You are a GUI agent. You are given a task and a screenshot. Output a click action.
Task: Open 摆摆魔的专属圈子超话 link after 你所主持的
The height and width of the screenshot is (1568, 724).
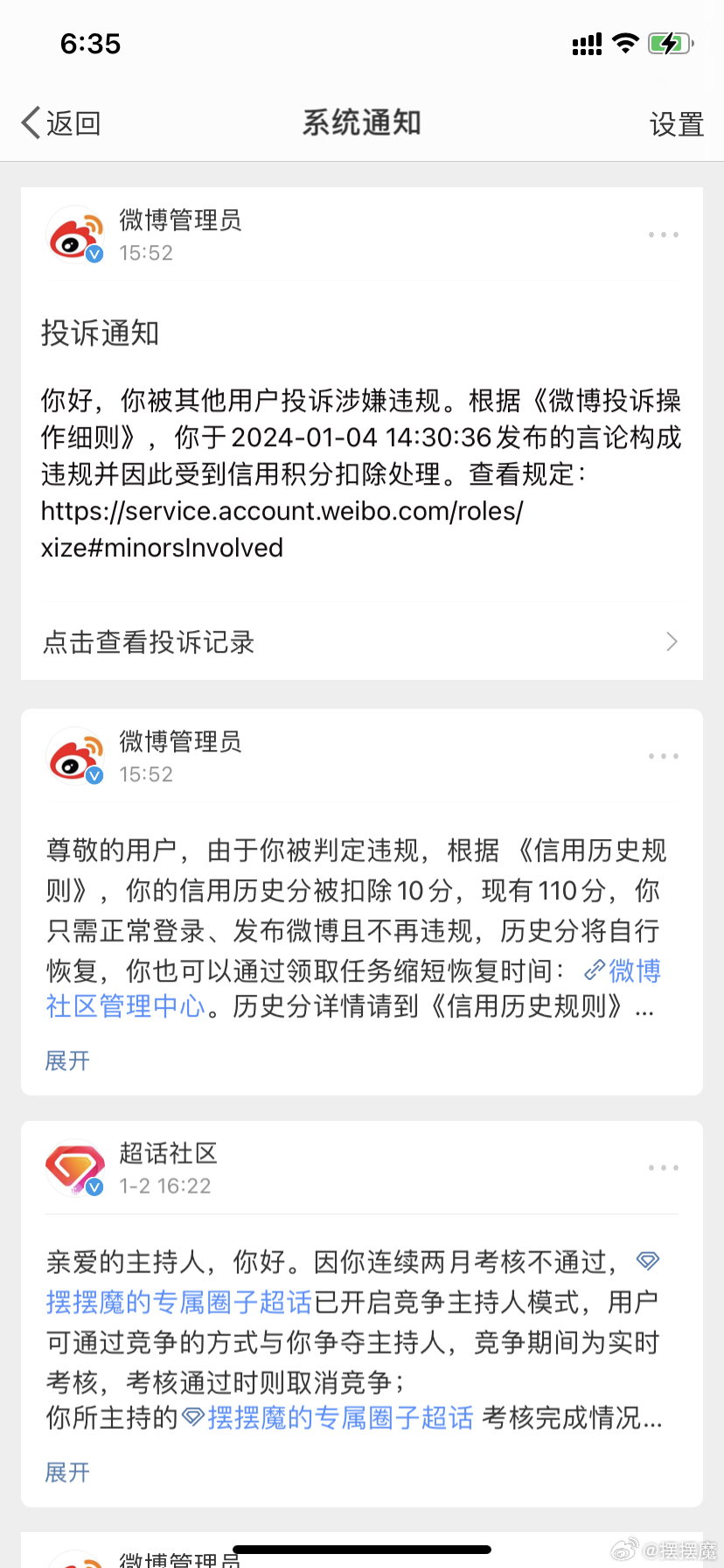pyautogui.click(x=339, y=1417)
